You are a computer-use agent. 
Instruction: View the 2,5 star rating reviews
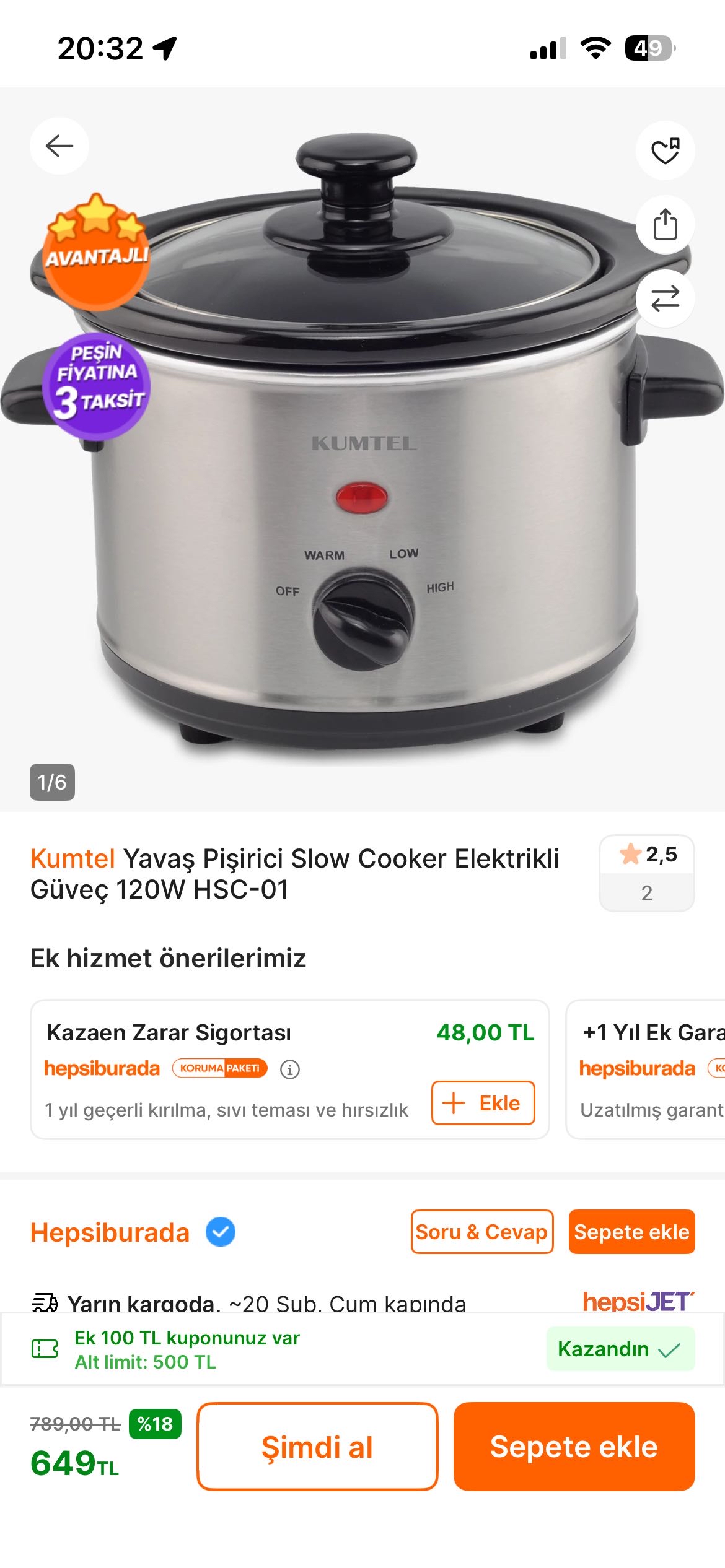click(646, 873)
